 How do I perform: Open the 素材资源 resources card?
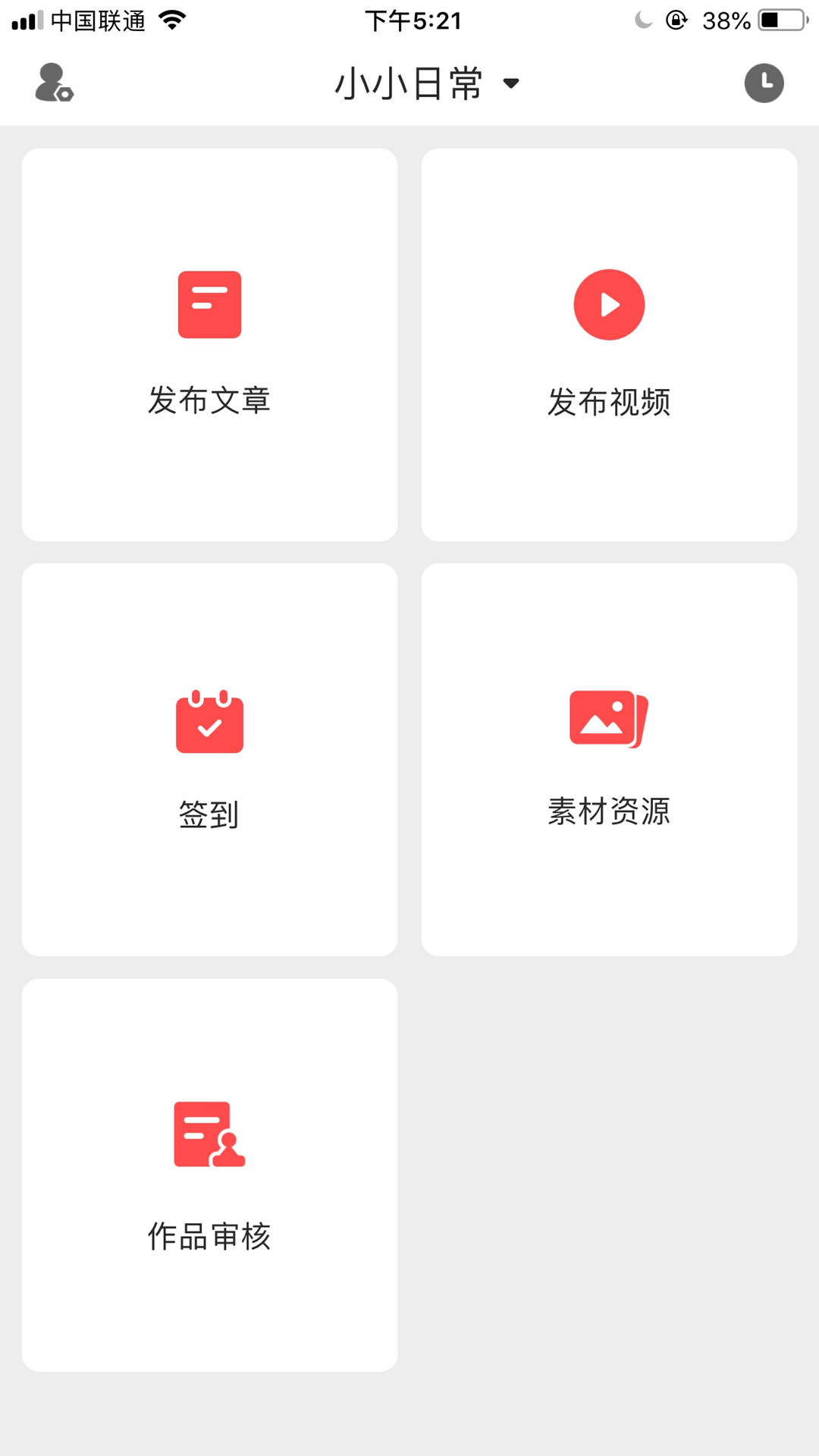point(609,758)
